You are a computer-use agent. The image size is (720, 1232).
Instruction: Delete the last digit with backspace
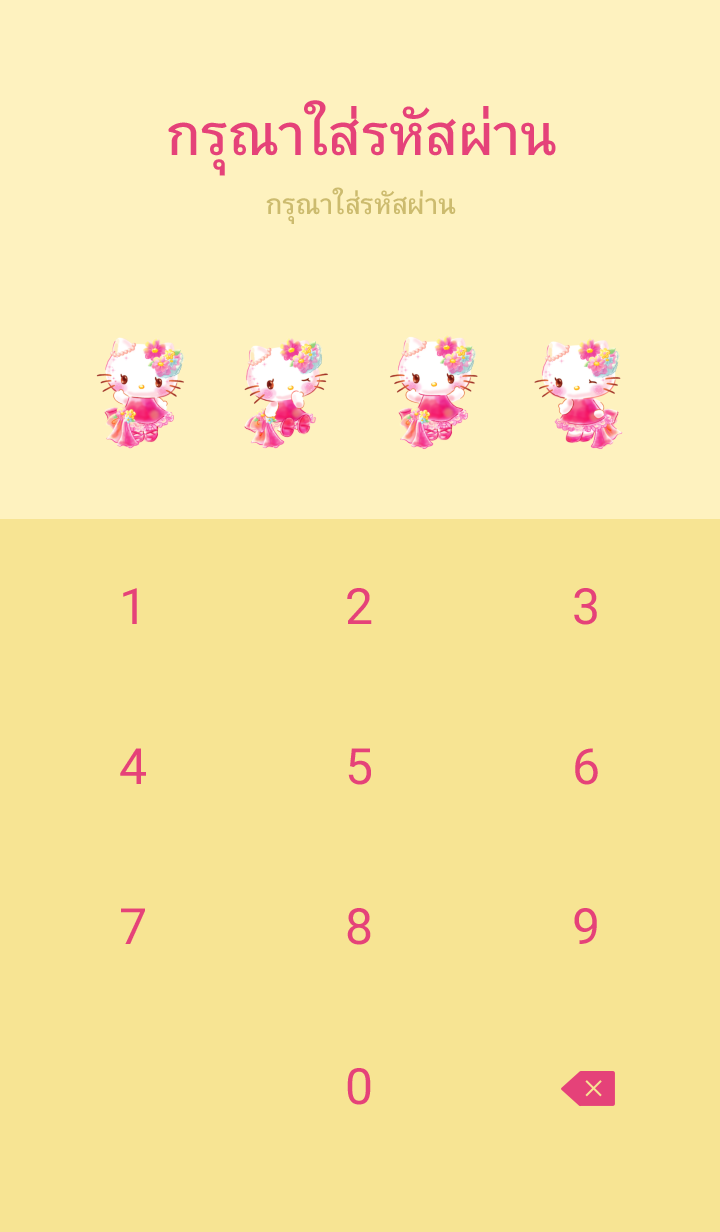point(589,1088)
